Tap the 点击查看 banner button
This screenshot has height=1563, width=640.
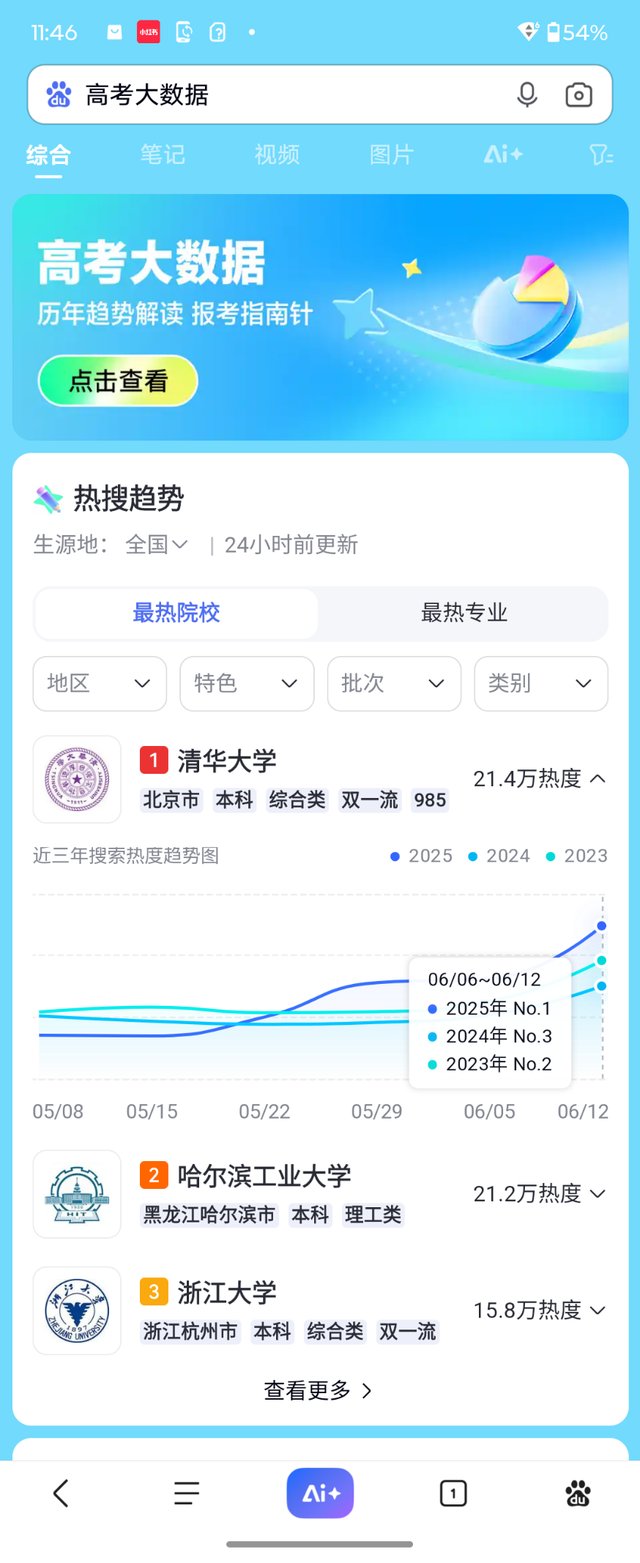click(118, 381)
